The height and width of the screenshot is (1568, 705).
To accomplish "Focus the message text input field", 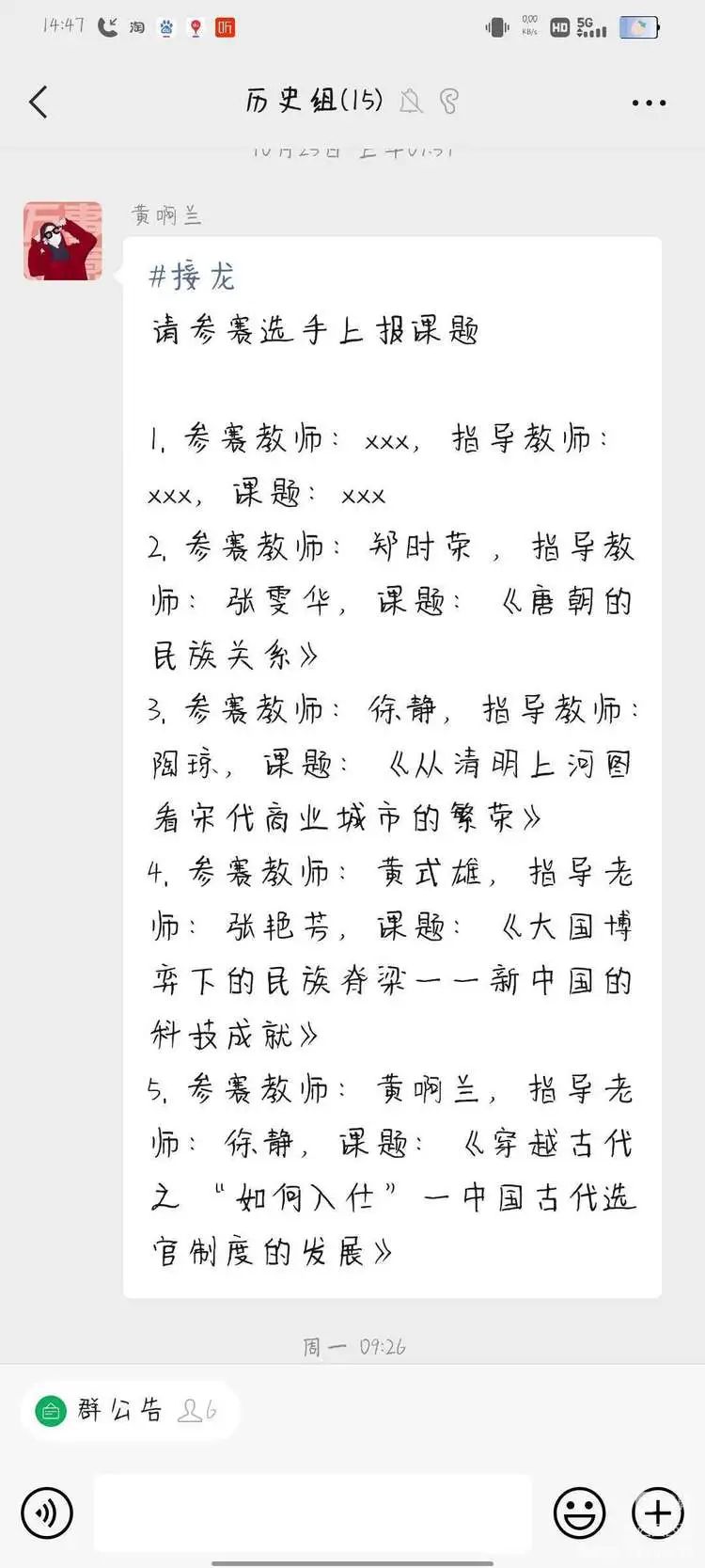I will 313,1513.
